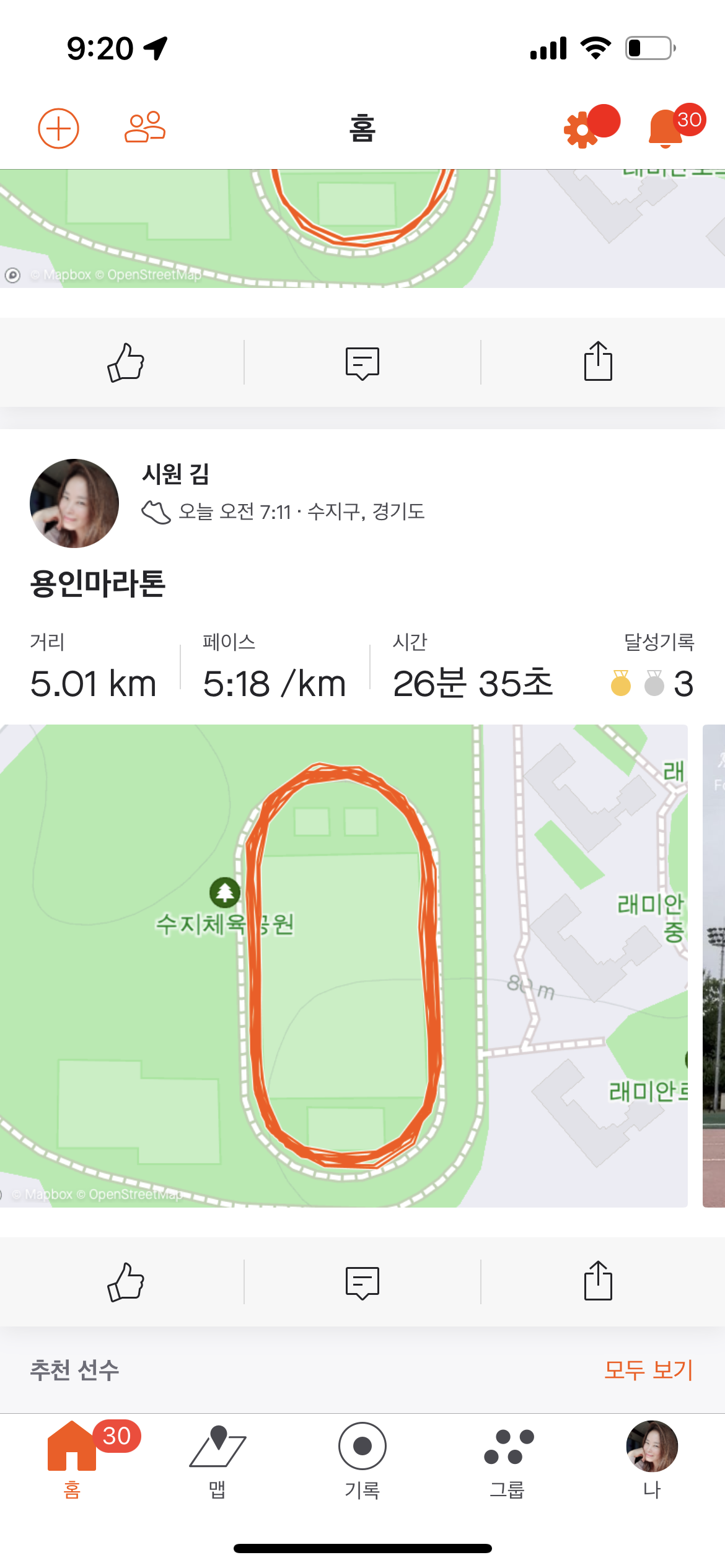Image resolution: width=725 pixels, height=1568 pixels.
Task: View the 달성기록 achievements medals
Action: tap(652, 684)
